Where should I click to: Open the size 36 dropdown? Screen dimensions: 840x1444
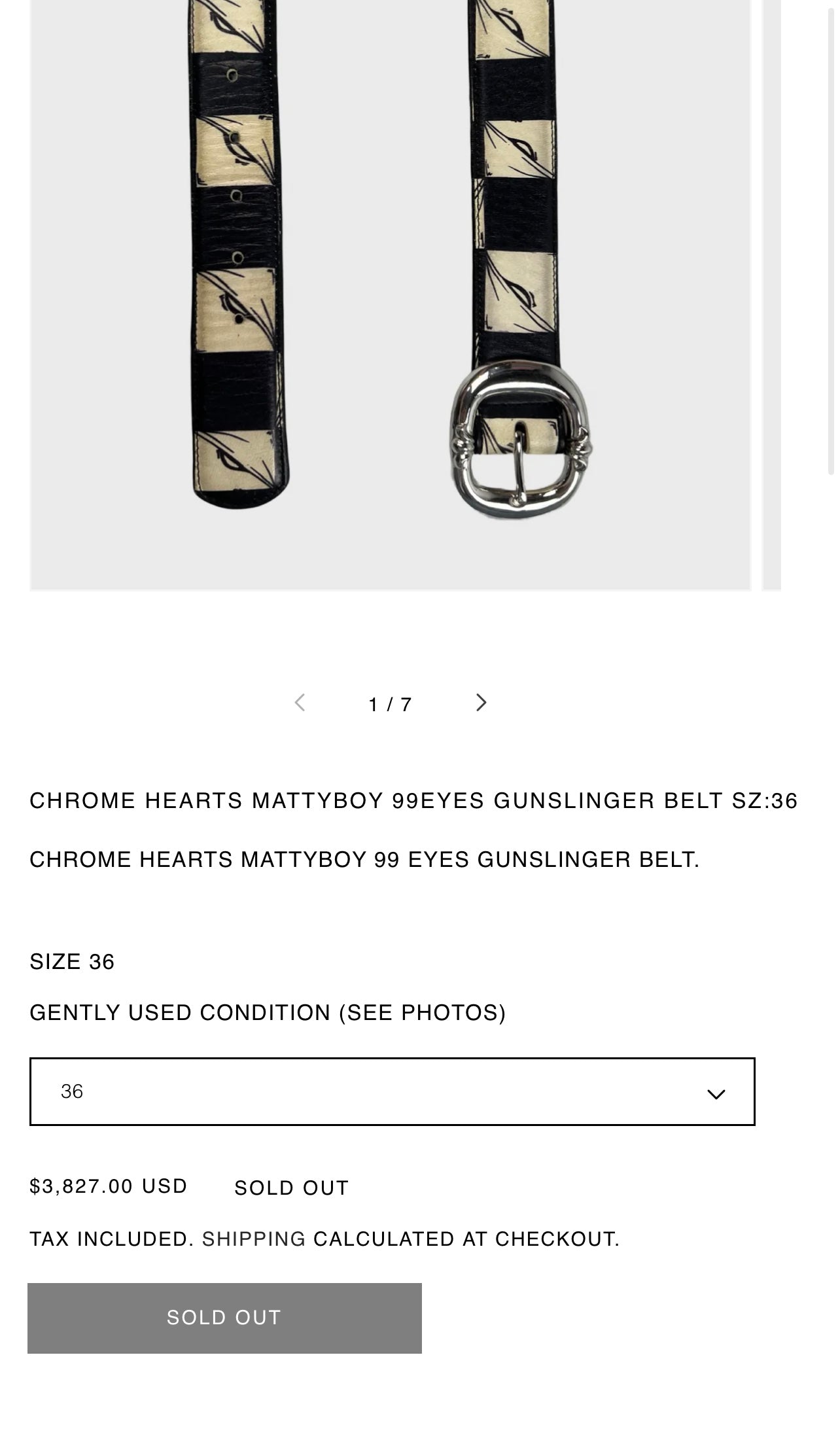[392, 1091]
